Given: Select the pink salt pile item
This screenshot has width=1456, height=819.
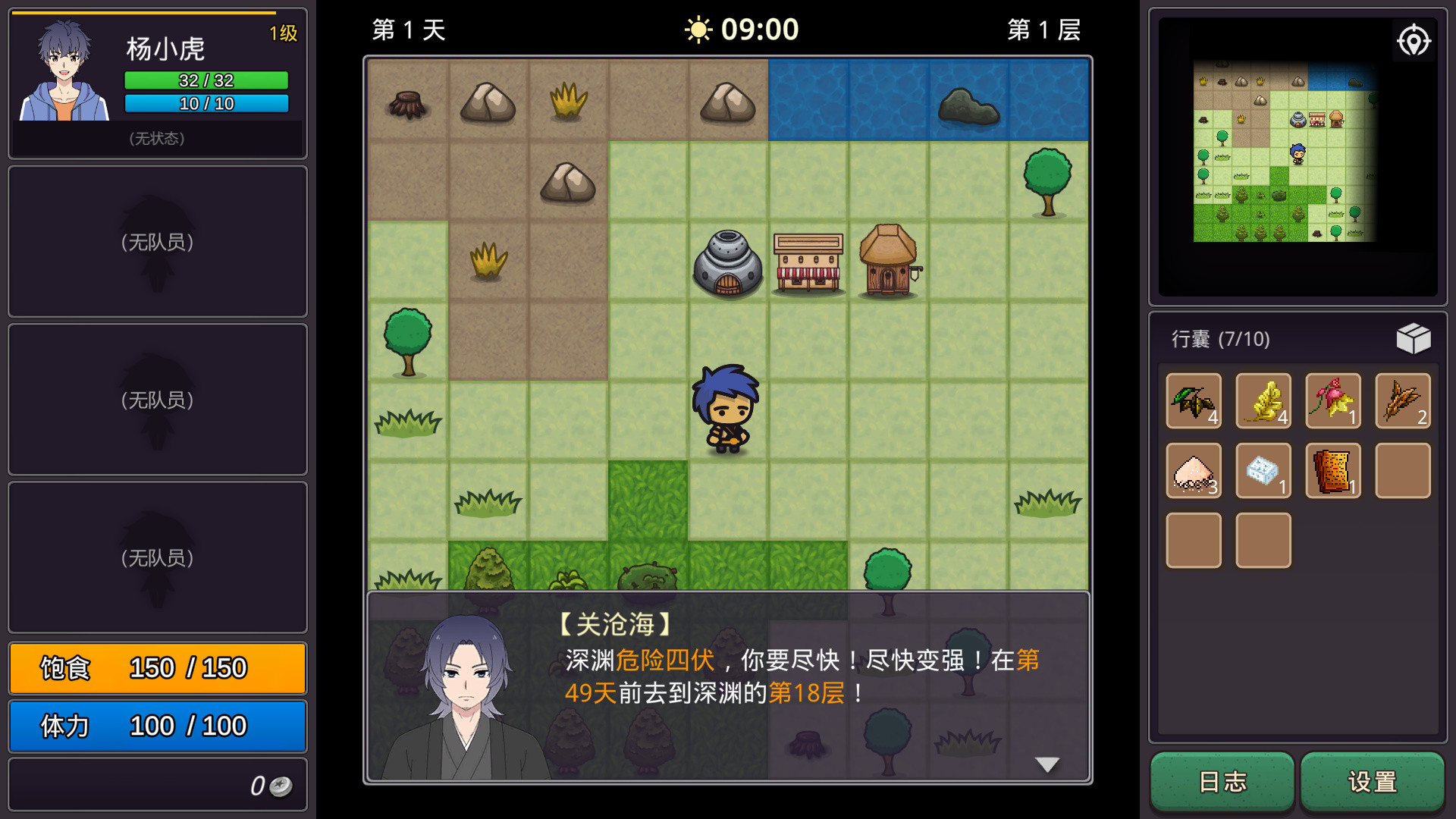Looking at the screenshot, I should click(1193, 471).
